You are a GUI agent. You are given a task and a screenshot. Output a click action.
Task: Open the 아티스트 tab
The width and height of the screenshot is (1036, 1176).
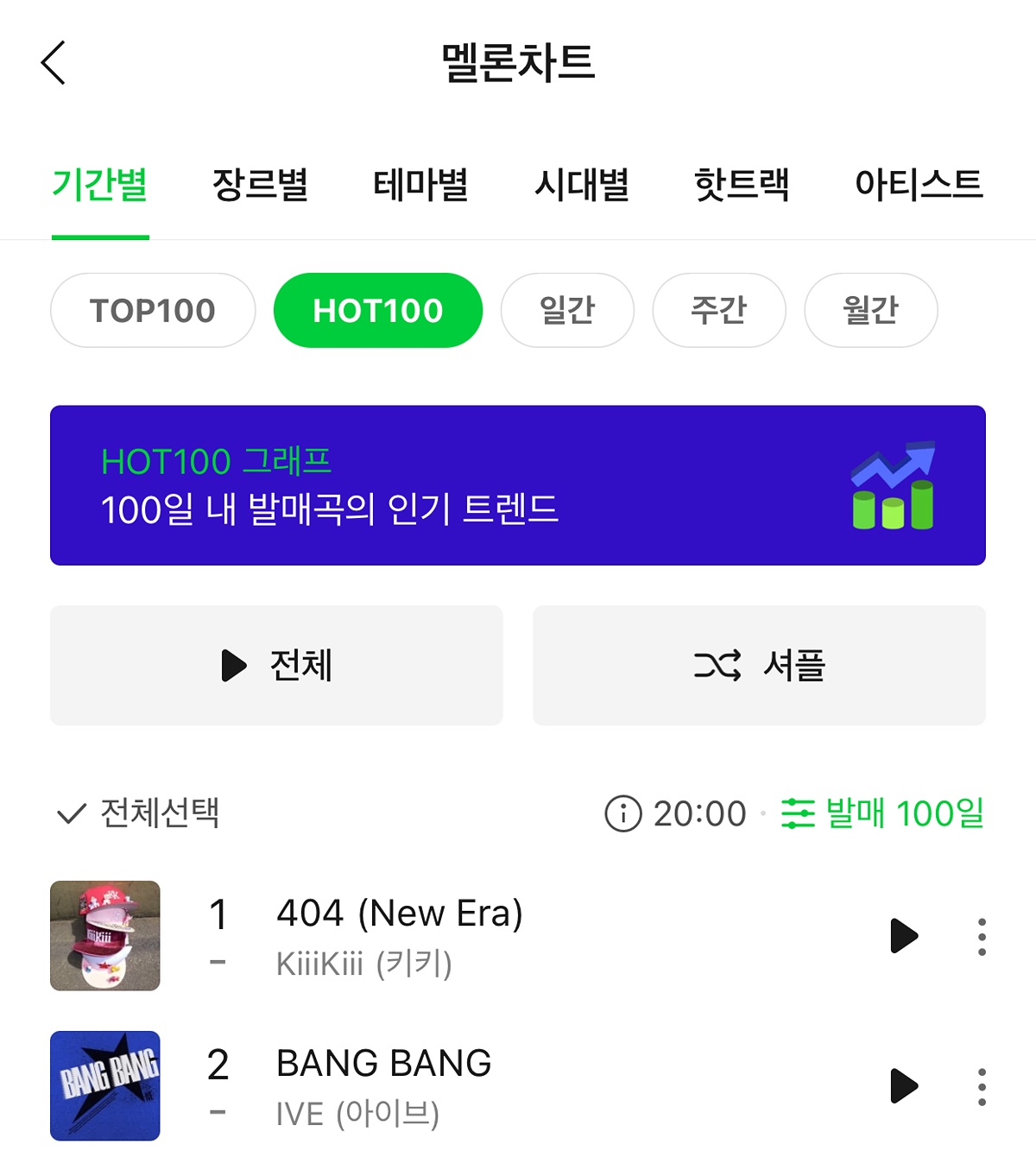(x=919, y=185)
